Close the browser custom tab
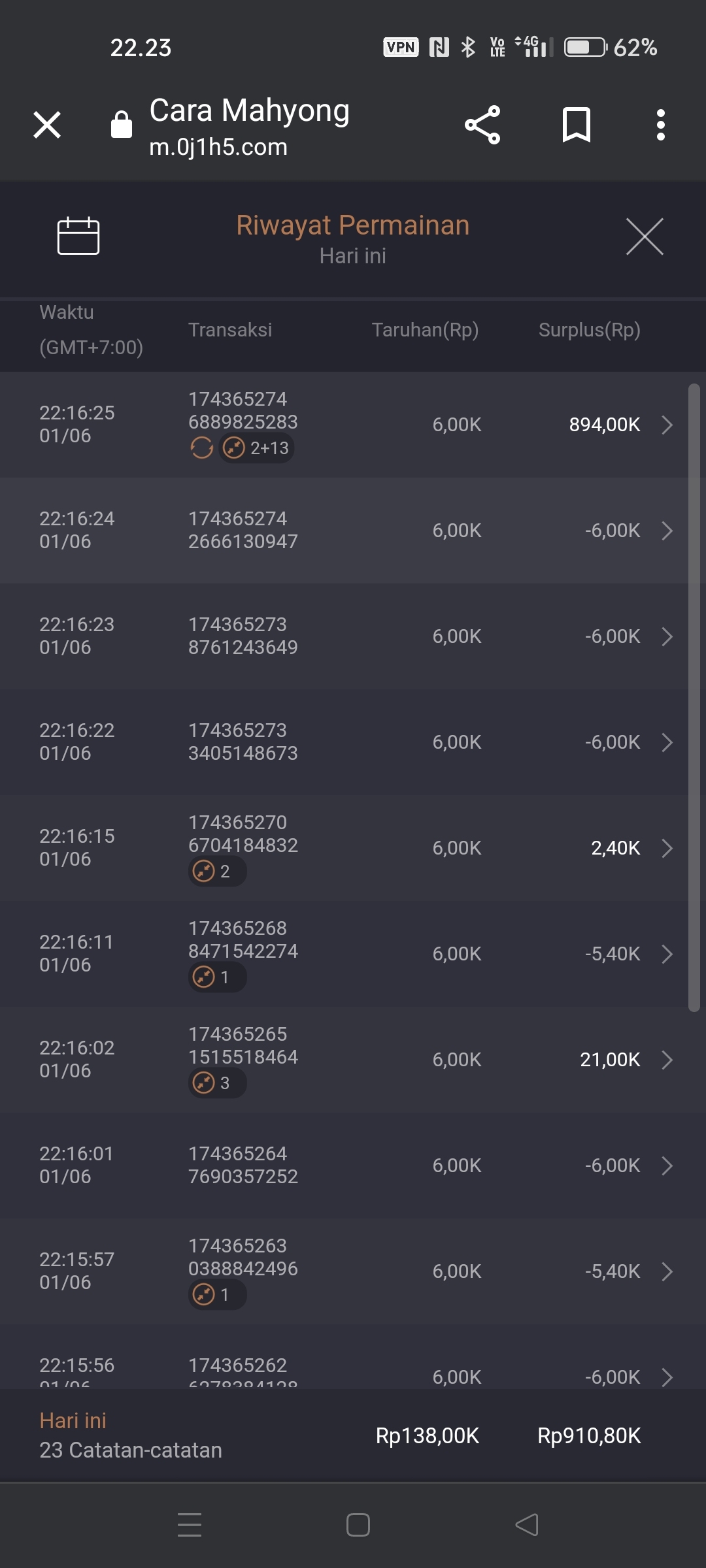The height and width of the screenshot is (1568, 706). [47, 125]
